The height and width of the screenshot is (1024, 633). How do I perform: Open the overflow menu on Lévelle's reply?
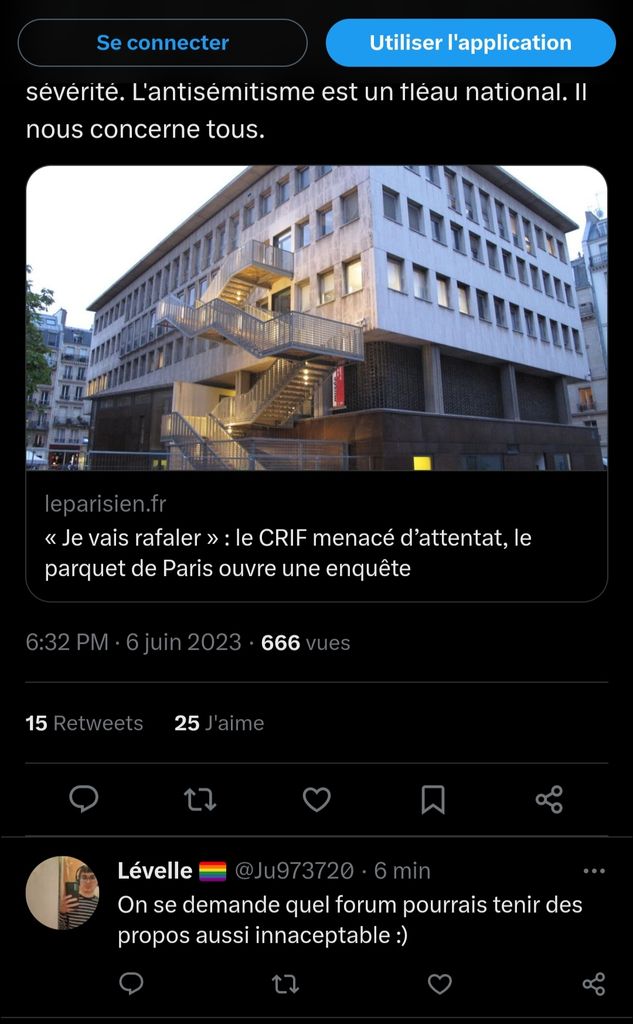tap(594, 871)
